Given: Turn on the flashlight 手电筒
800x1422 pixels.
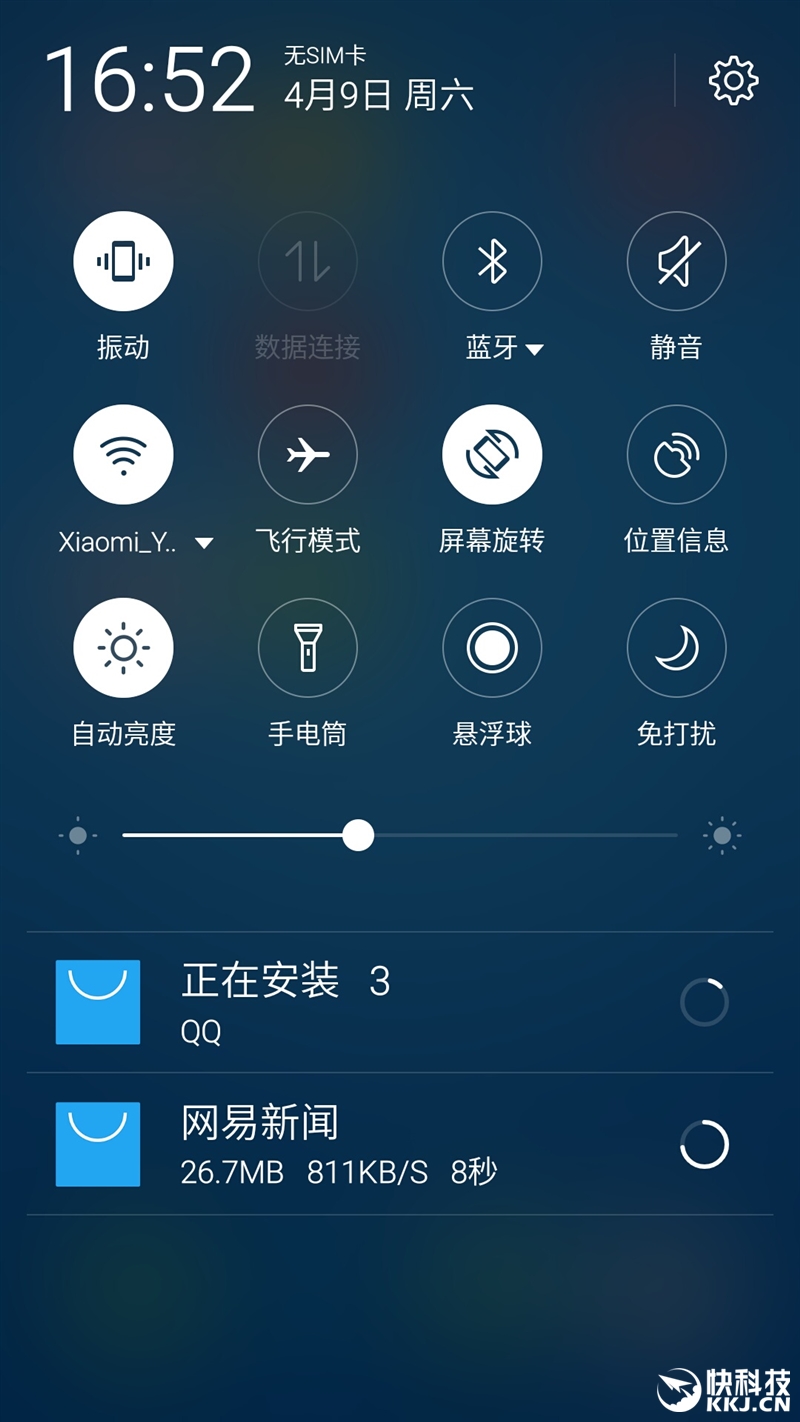Looking at the screenshot, I should pyautogui.click(x=307, y=648).
